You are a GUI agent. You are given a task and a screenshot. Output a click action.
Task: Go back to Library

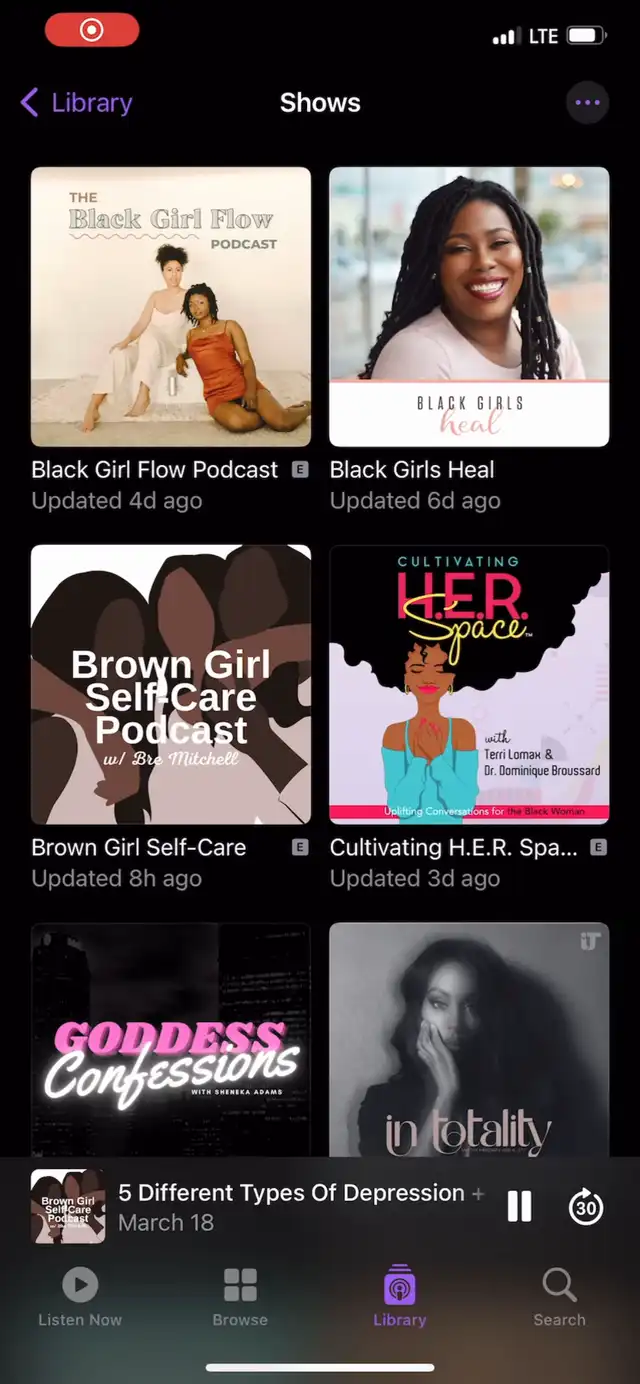tap(76, 103)
